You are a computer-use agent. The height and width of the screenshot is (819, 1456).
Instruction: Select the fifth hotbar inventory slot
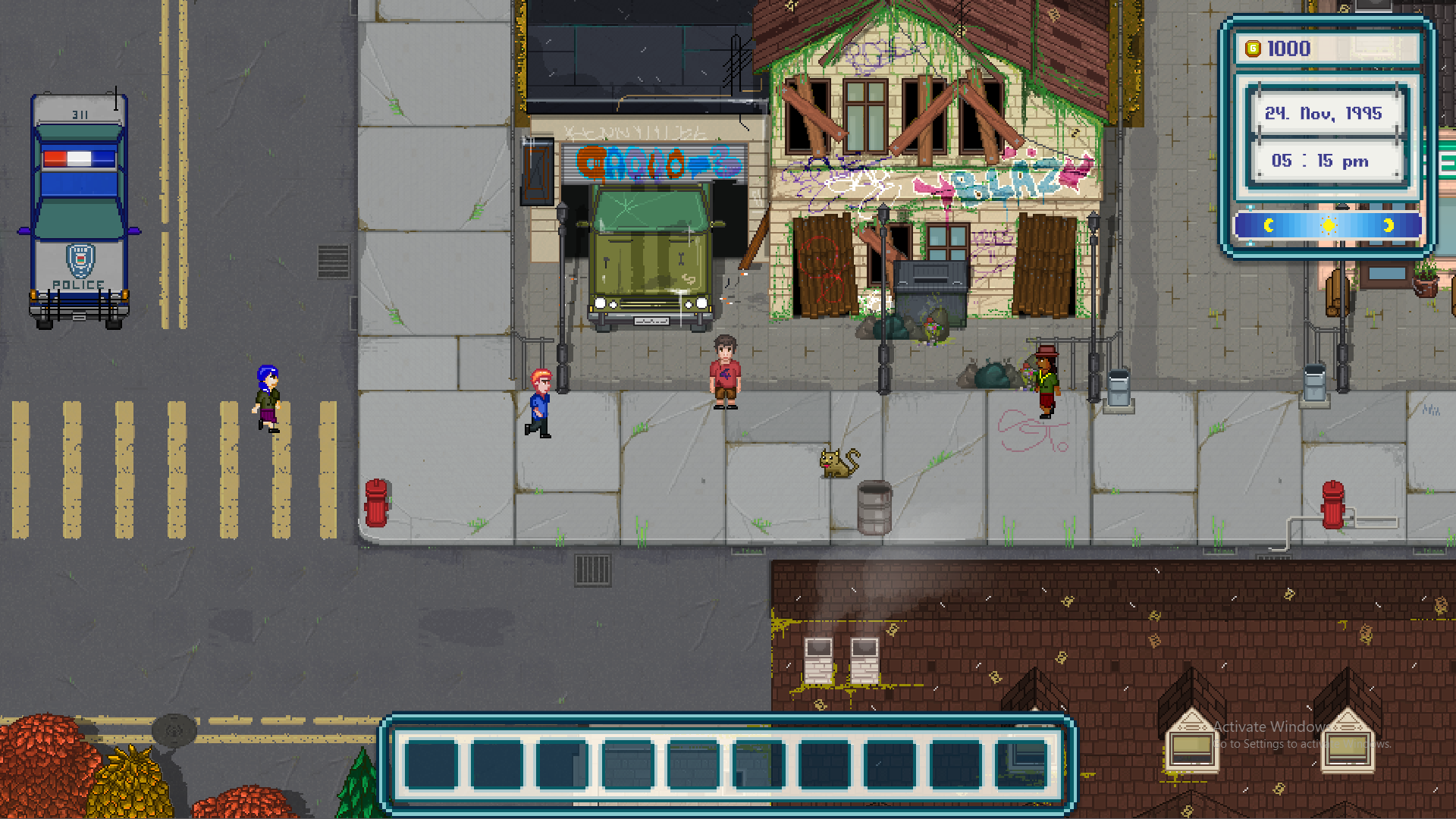[x=693, y=765]
